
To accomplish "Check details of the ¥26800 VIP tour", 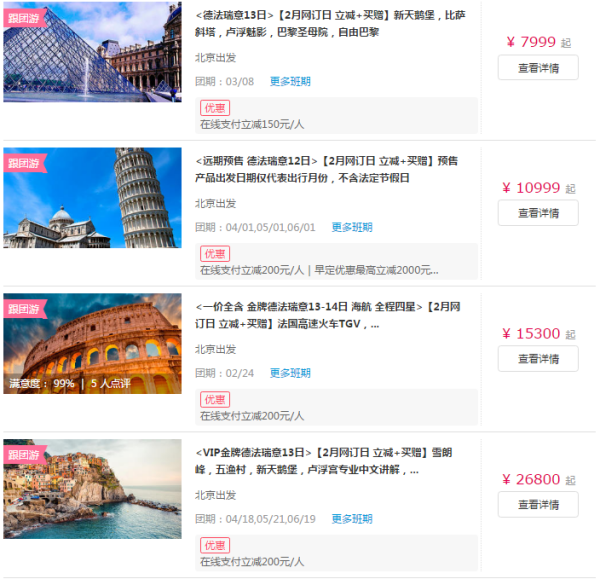I will [538, 505].
